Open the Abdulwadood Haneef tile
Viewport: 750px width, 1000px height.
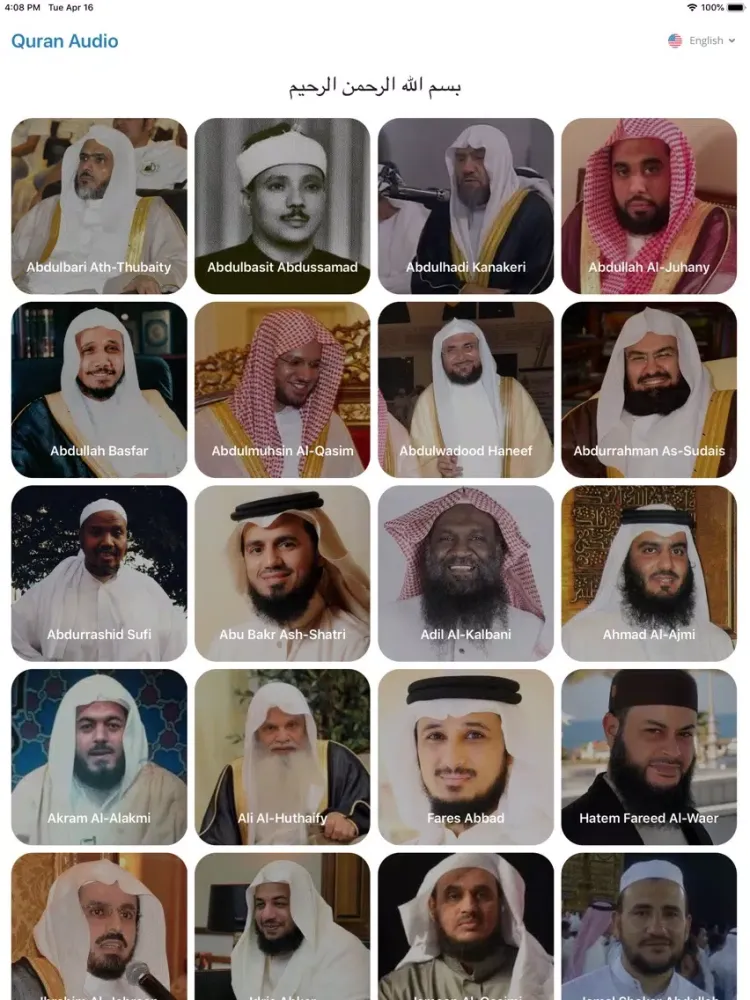[x=466, y=390]
